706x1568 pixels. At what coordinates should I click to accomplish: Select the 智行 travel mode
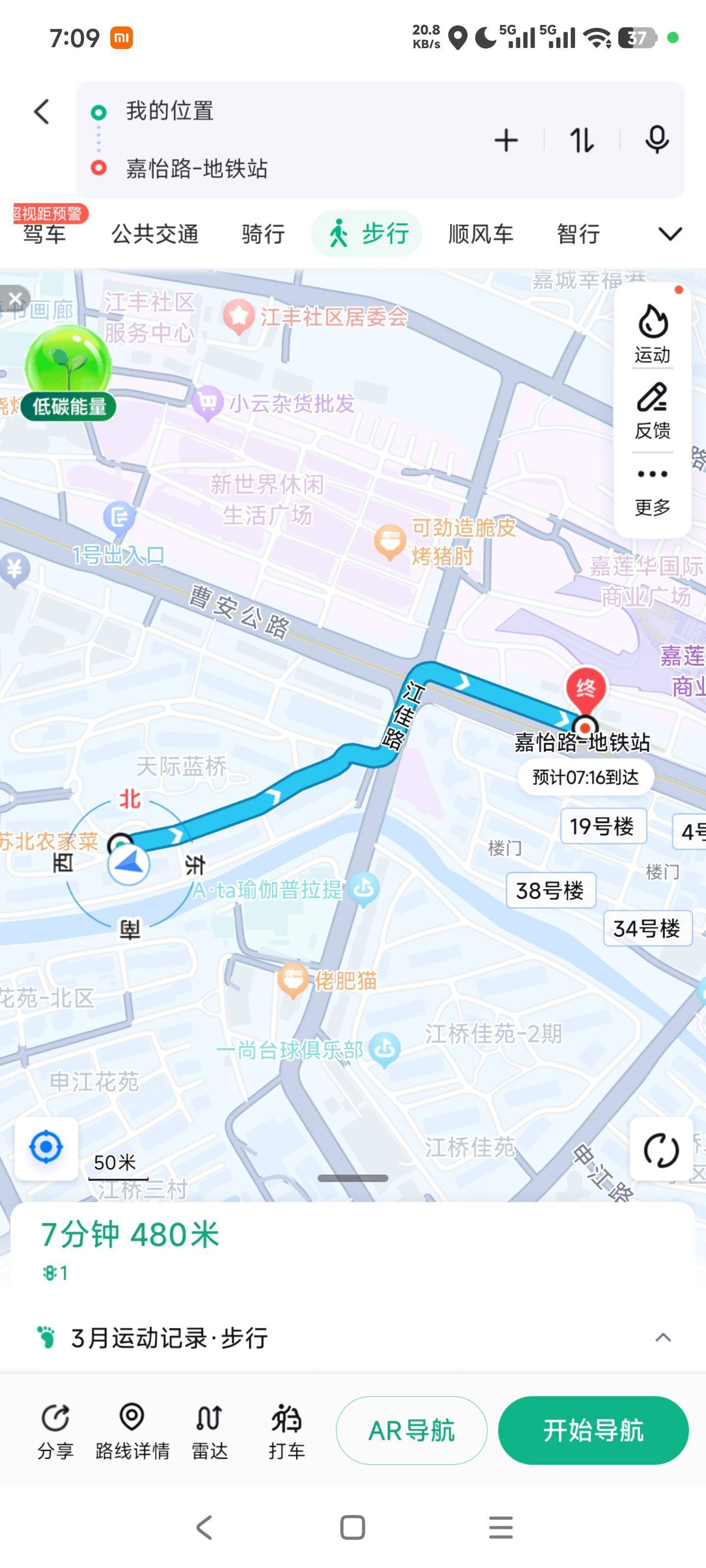pyautogui.click(x=578, y=234)
